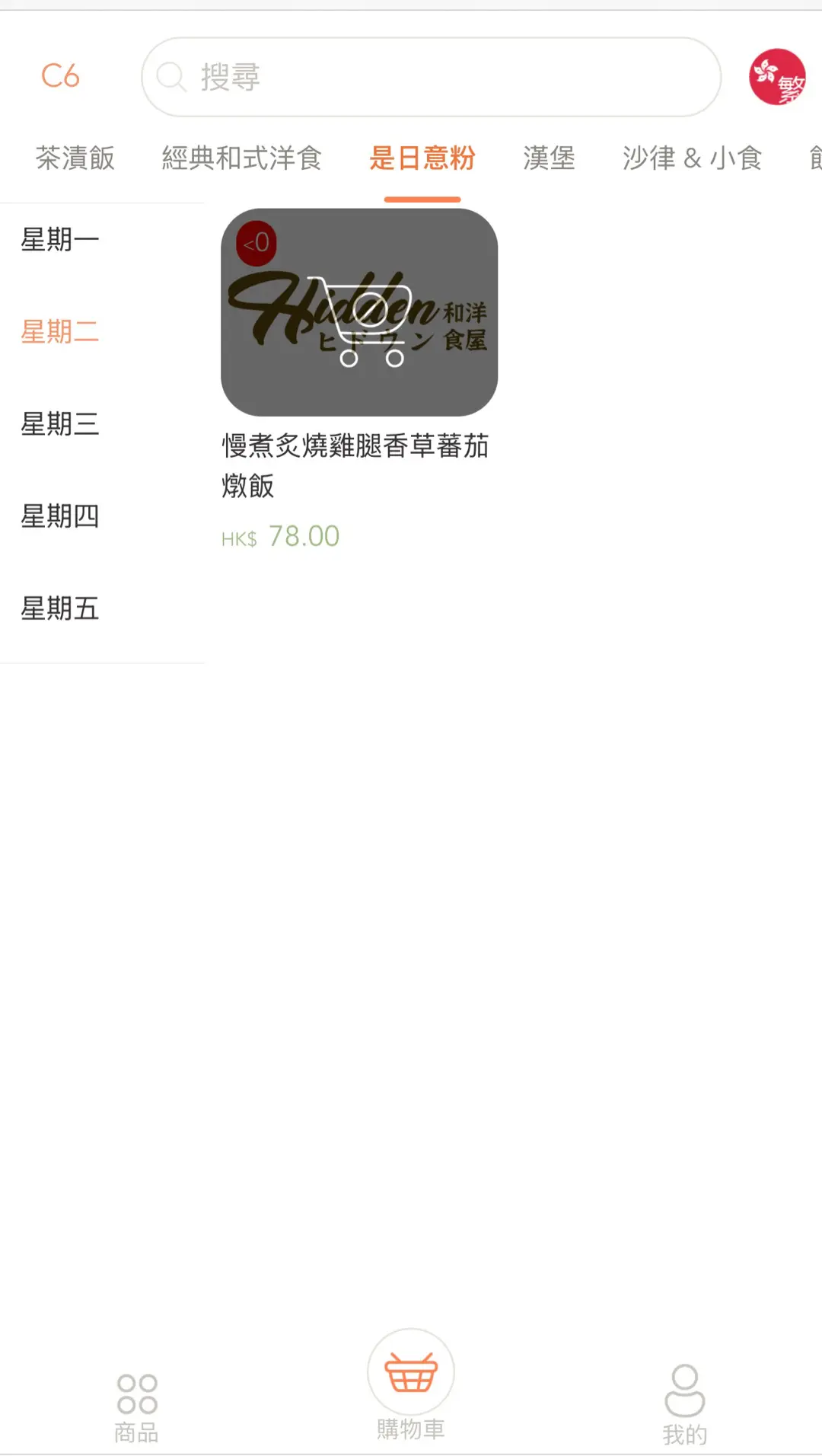Select 星期一 in the side menu
Screen dimensions: 822x1456
pos(60,240)
